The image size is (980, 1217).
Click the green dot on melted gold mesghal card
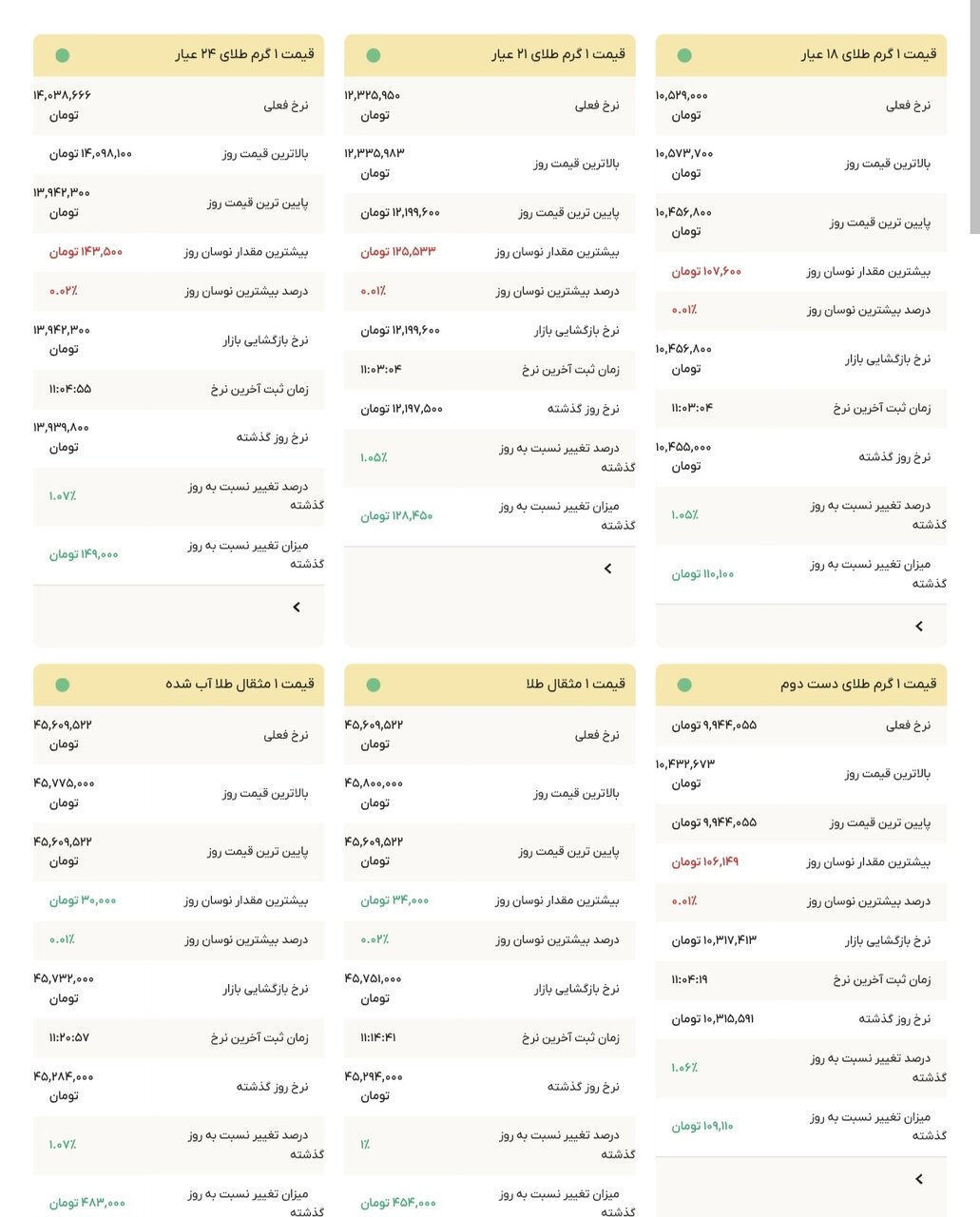click(62, 684)
